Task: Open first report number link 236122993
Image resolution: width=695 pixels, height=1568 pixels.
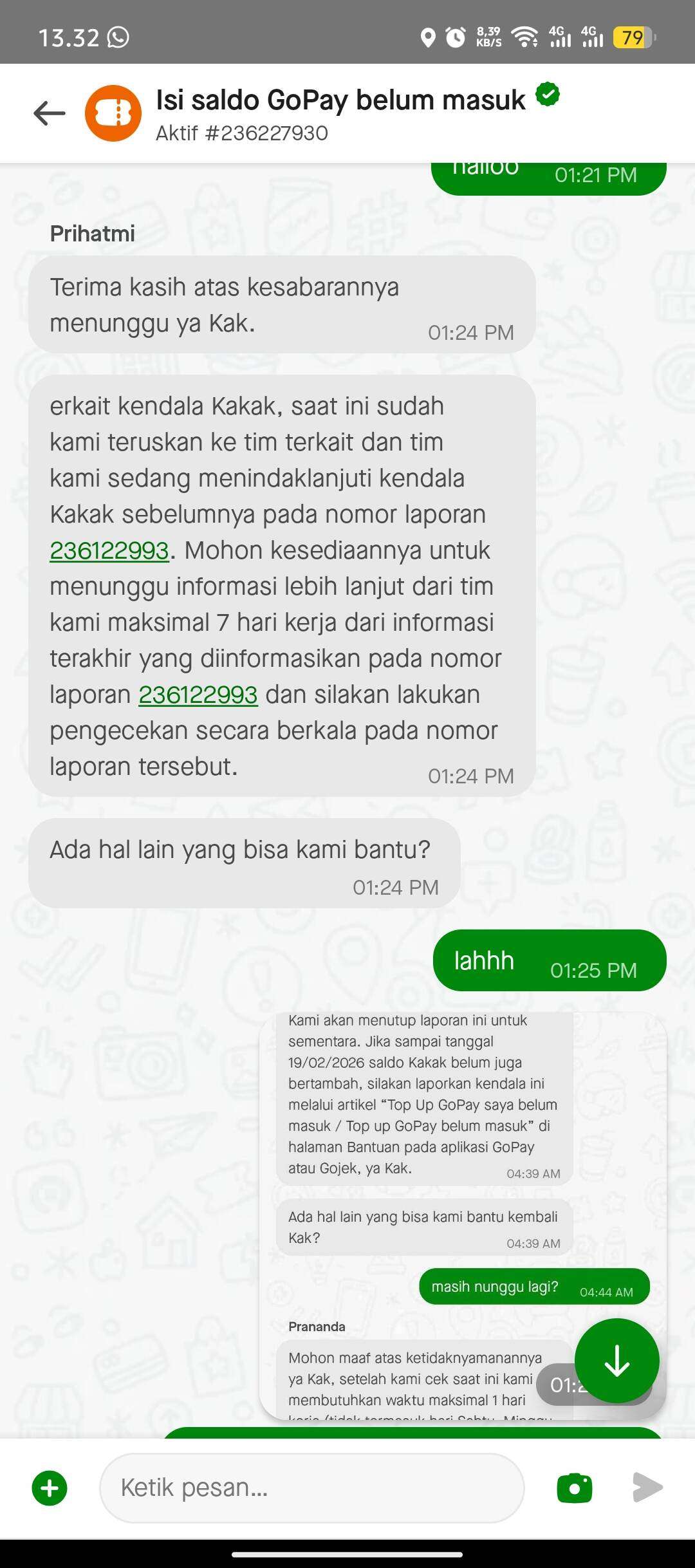Action: 109,551
